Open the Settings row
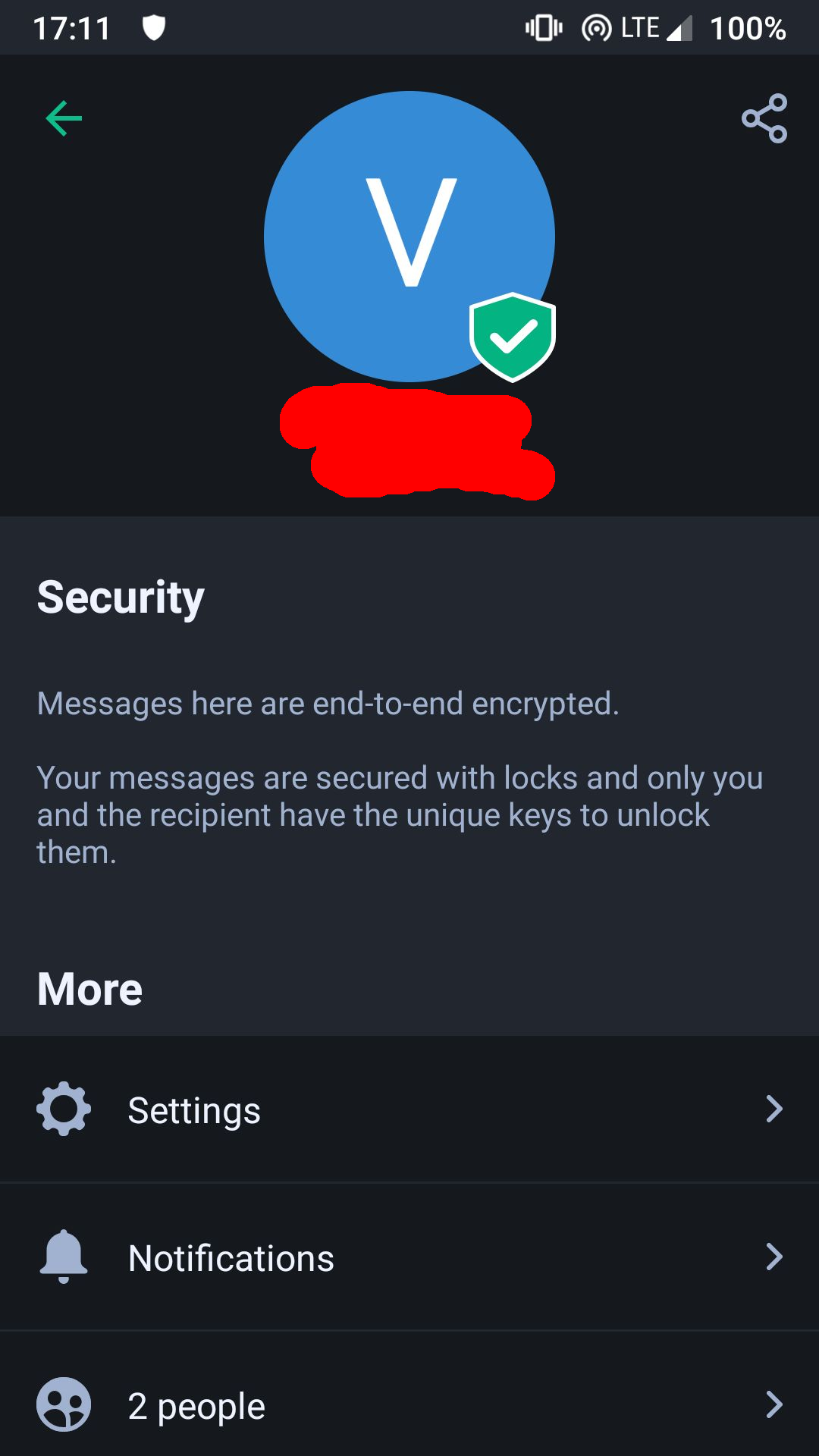This screenshot has height=1456, width=819. [409, 1109]
